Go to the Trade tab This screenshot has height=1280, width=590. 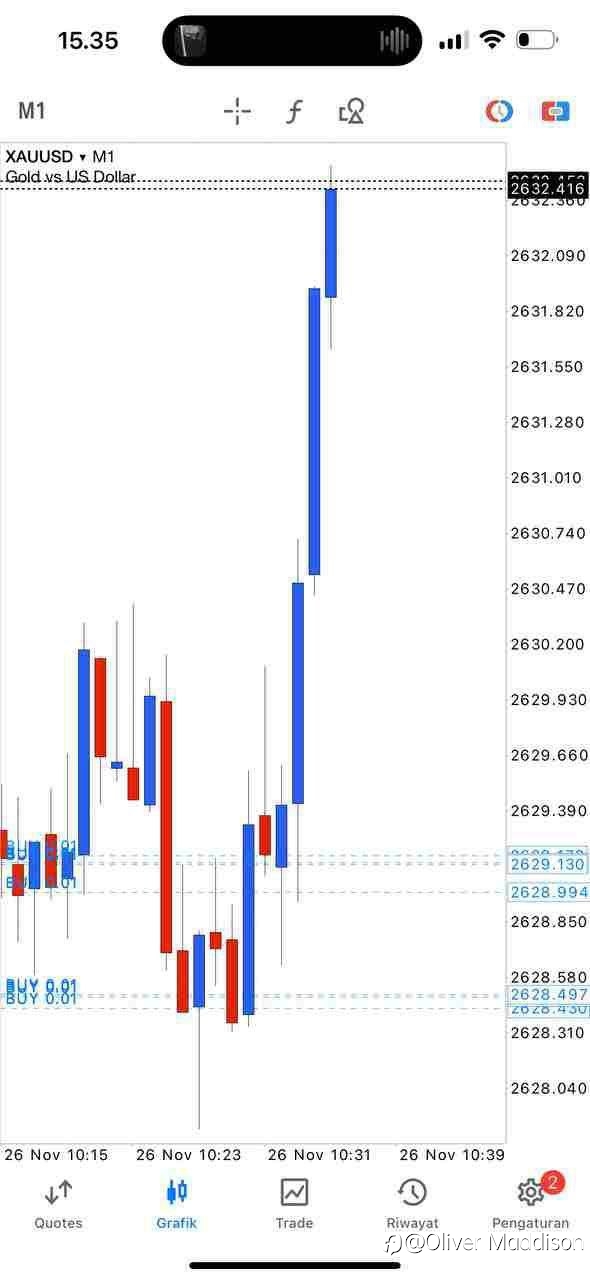click(294, 1203)
